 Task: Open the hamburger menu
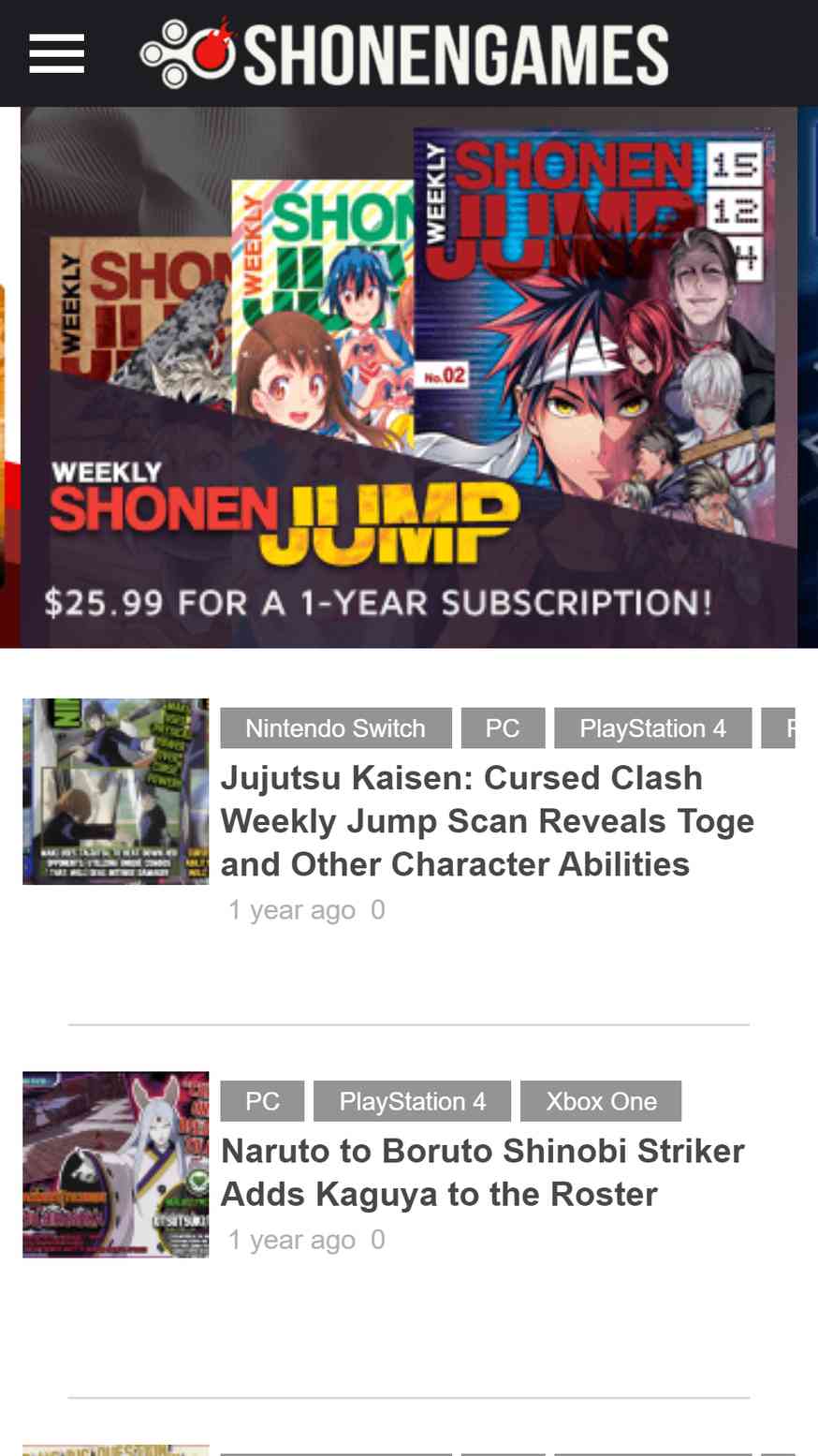[x=56, y=53]
